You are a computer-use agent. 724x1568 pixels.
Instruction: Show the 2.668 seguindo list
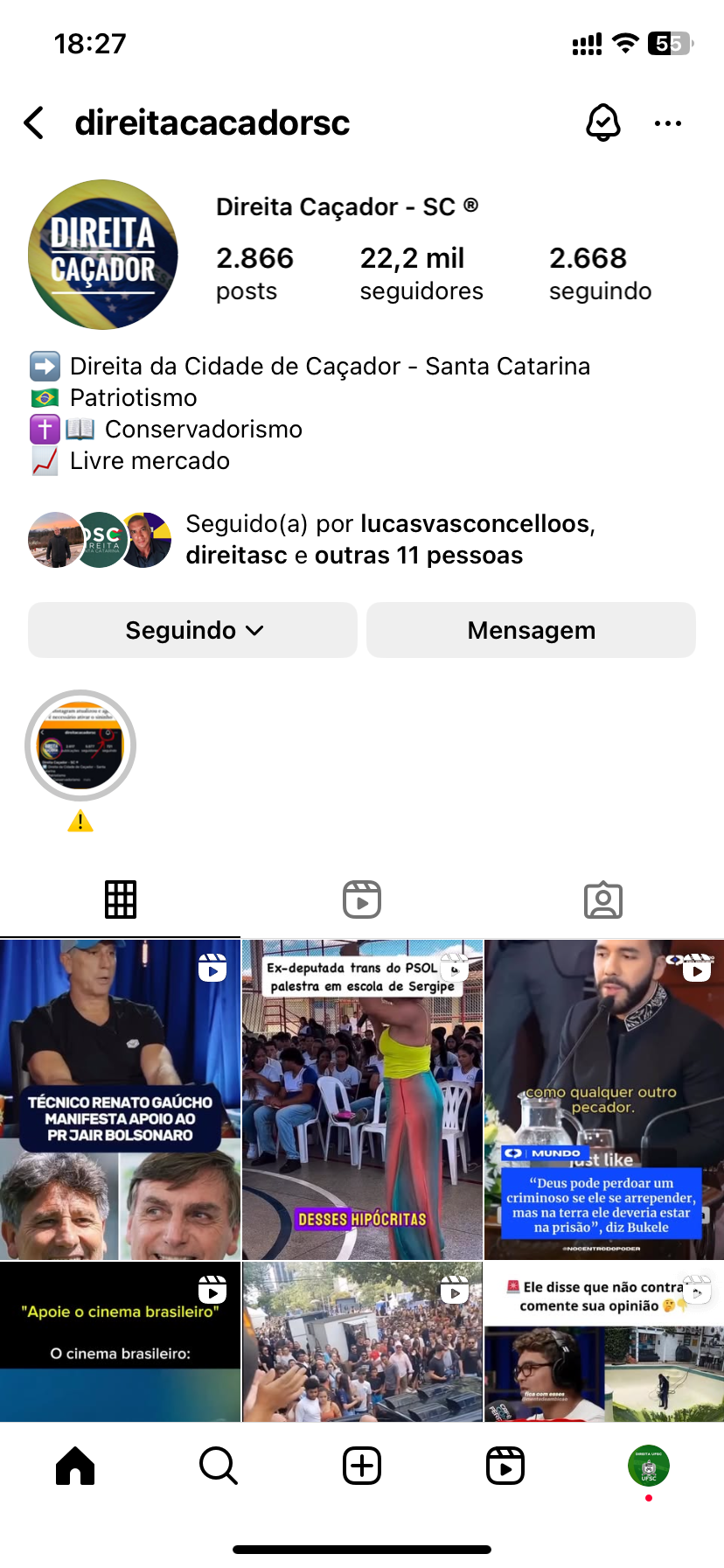pyautogui.click(x=600, y=273)
